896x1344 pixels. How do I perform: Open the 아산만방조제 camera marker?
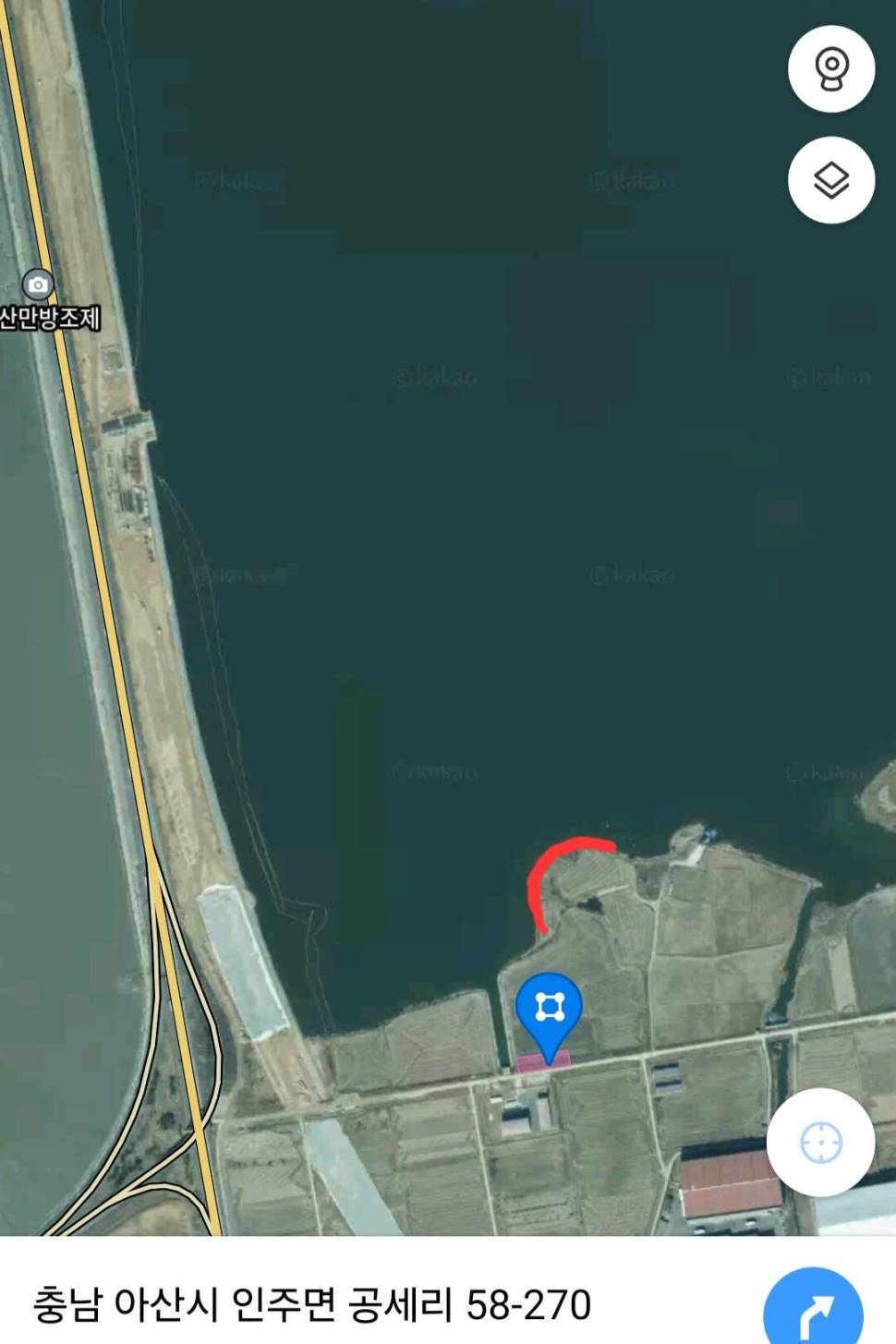(x=38, y=285)
